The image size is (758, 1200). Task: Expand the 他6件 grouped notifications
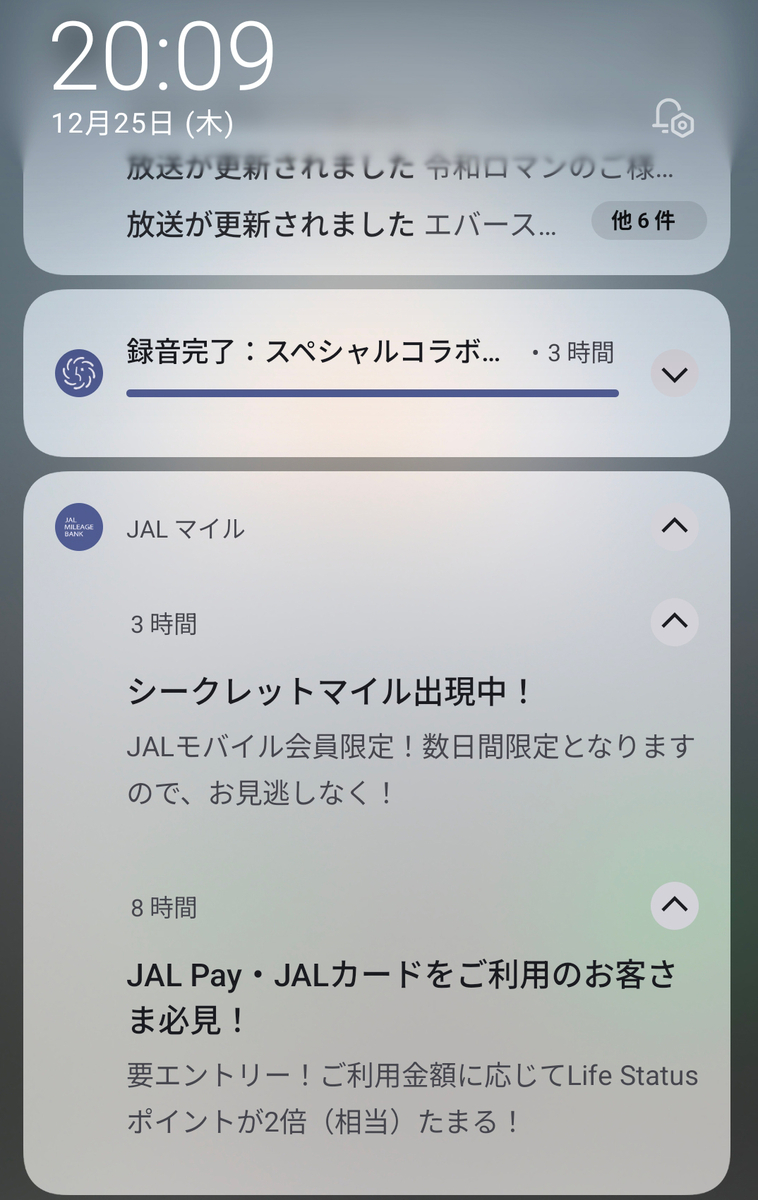coord(648,221)
